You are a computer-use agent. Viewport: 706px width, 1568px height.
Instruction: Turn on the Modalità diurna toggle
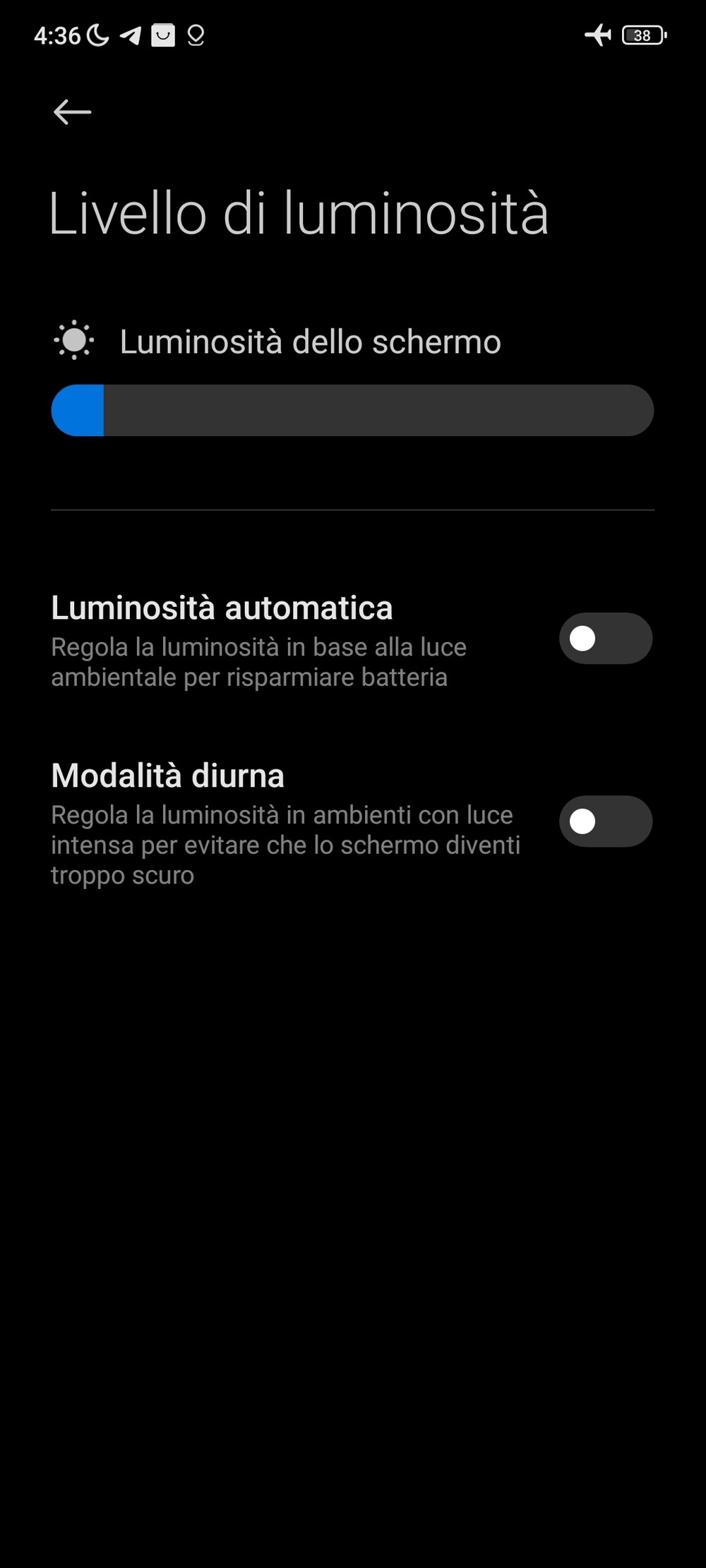coord(605,821)
